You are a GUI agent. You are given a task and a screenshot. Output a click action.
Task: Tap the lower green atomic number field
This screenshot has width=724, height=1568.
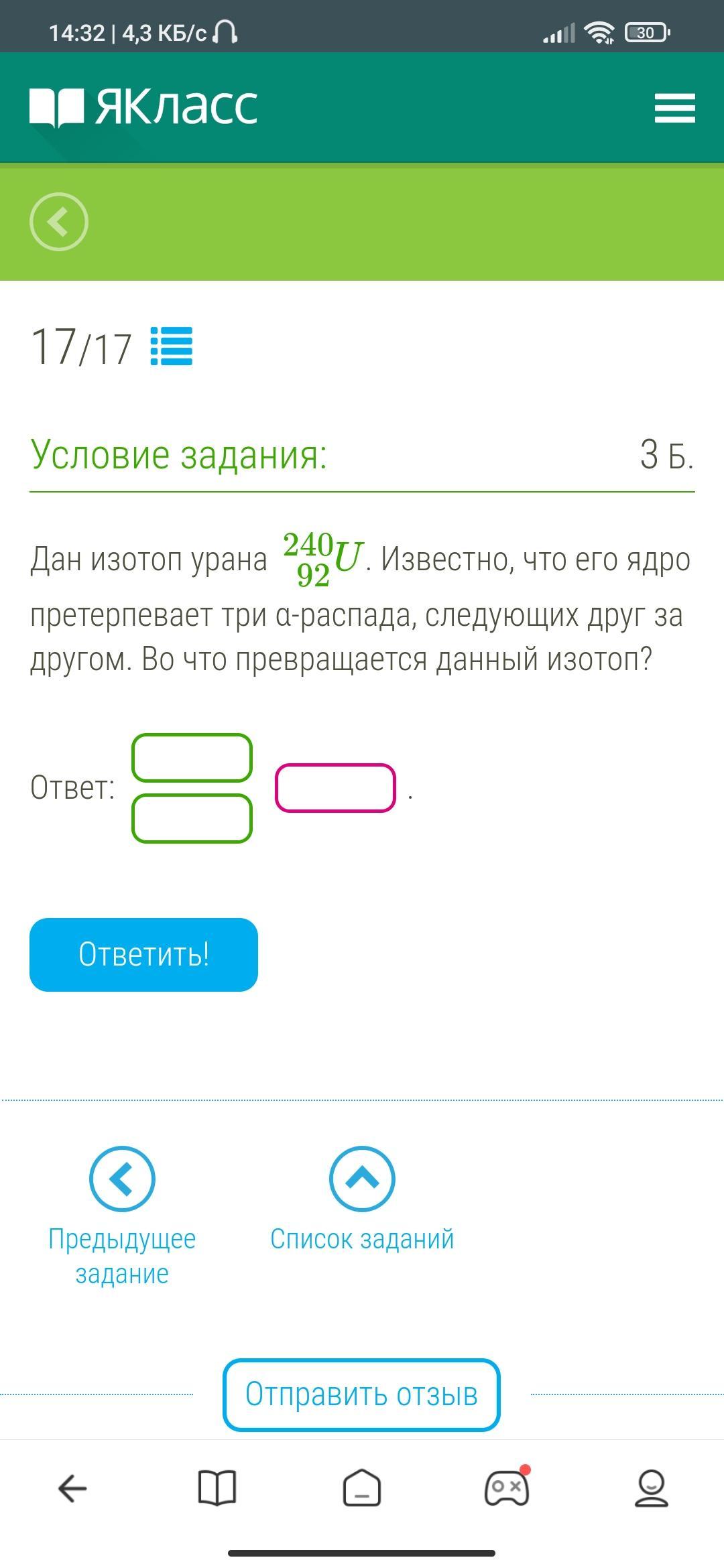coord(192,818)
